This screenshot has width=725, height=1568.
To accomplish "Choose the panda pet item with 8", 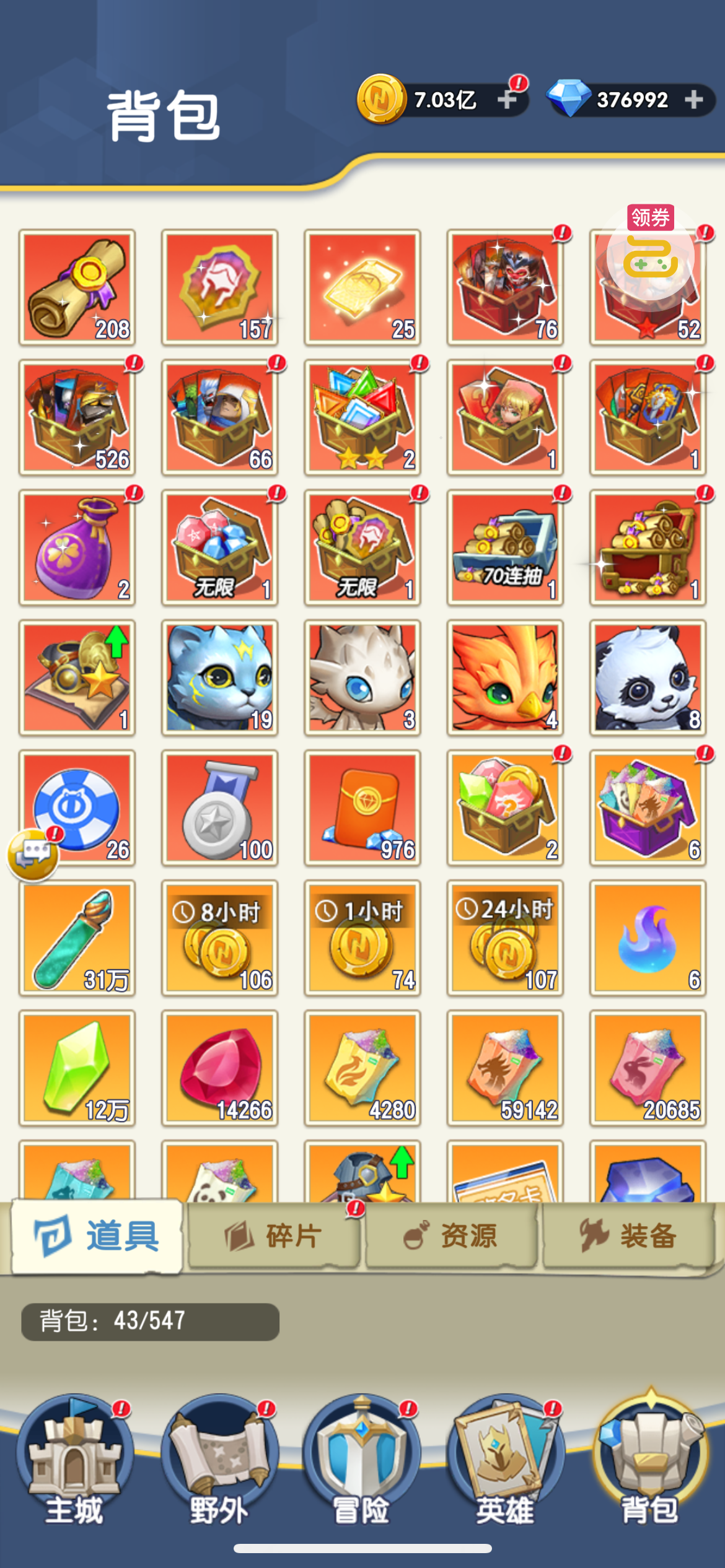I will pos(648,677).
